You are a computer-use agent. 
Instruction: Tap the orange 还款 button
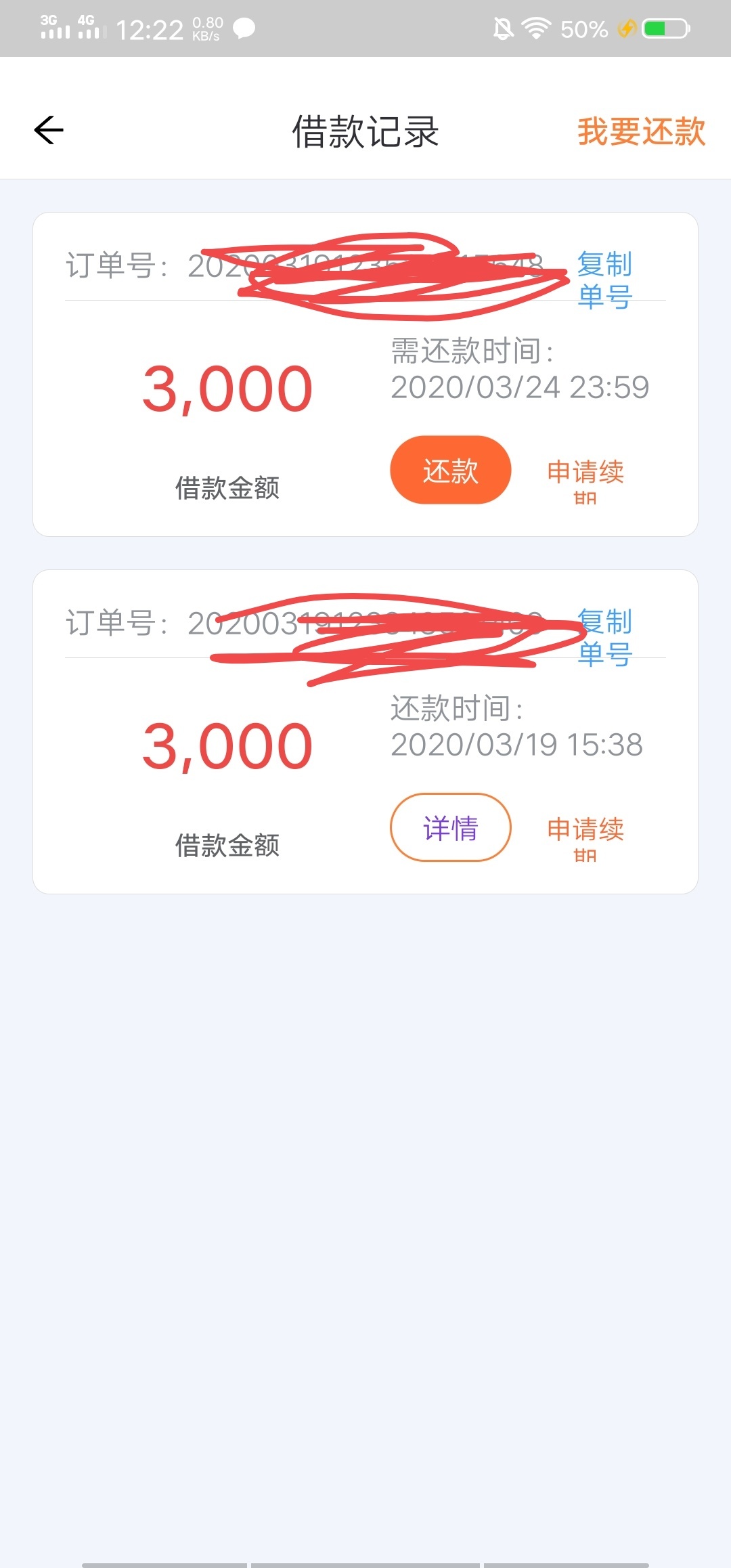point(451,470)
